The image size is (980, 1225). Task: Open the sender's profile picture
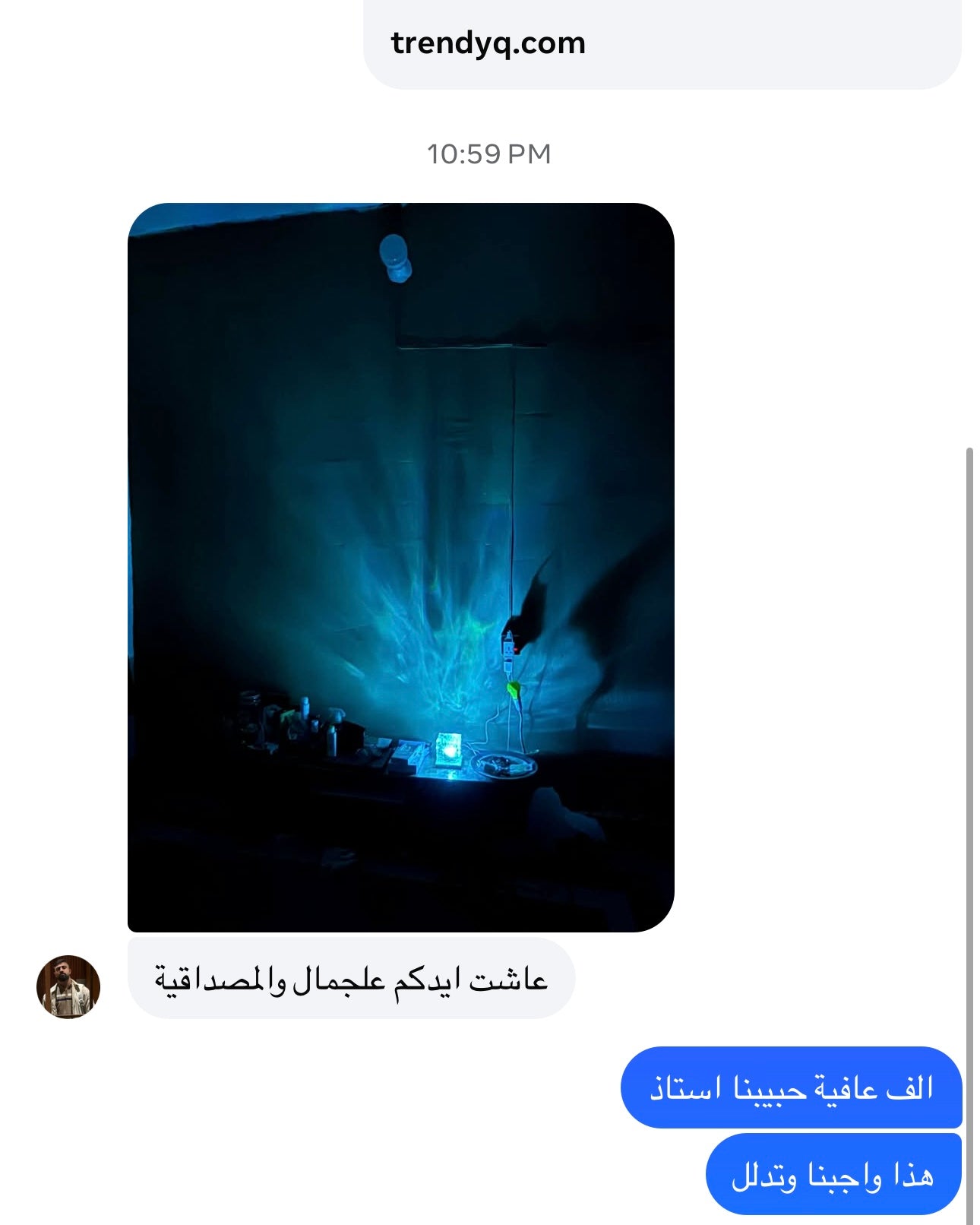pos(68,986)
